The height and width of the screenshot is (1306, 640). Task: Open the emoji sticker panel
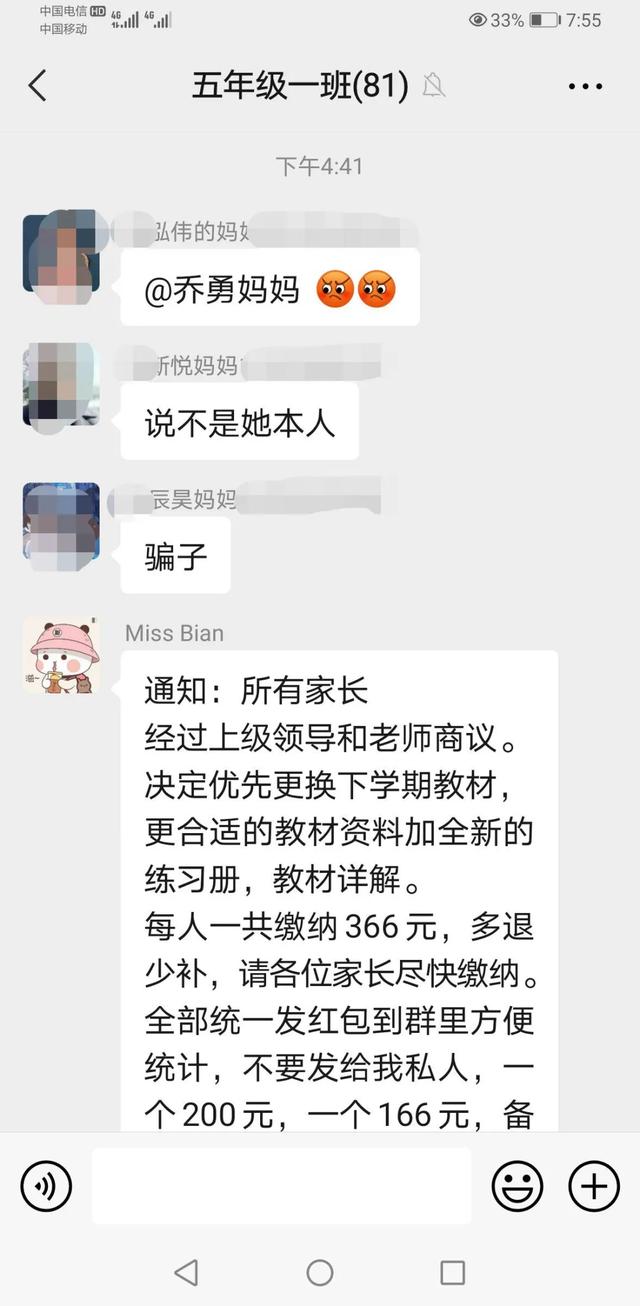click(517, 1187)
